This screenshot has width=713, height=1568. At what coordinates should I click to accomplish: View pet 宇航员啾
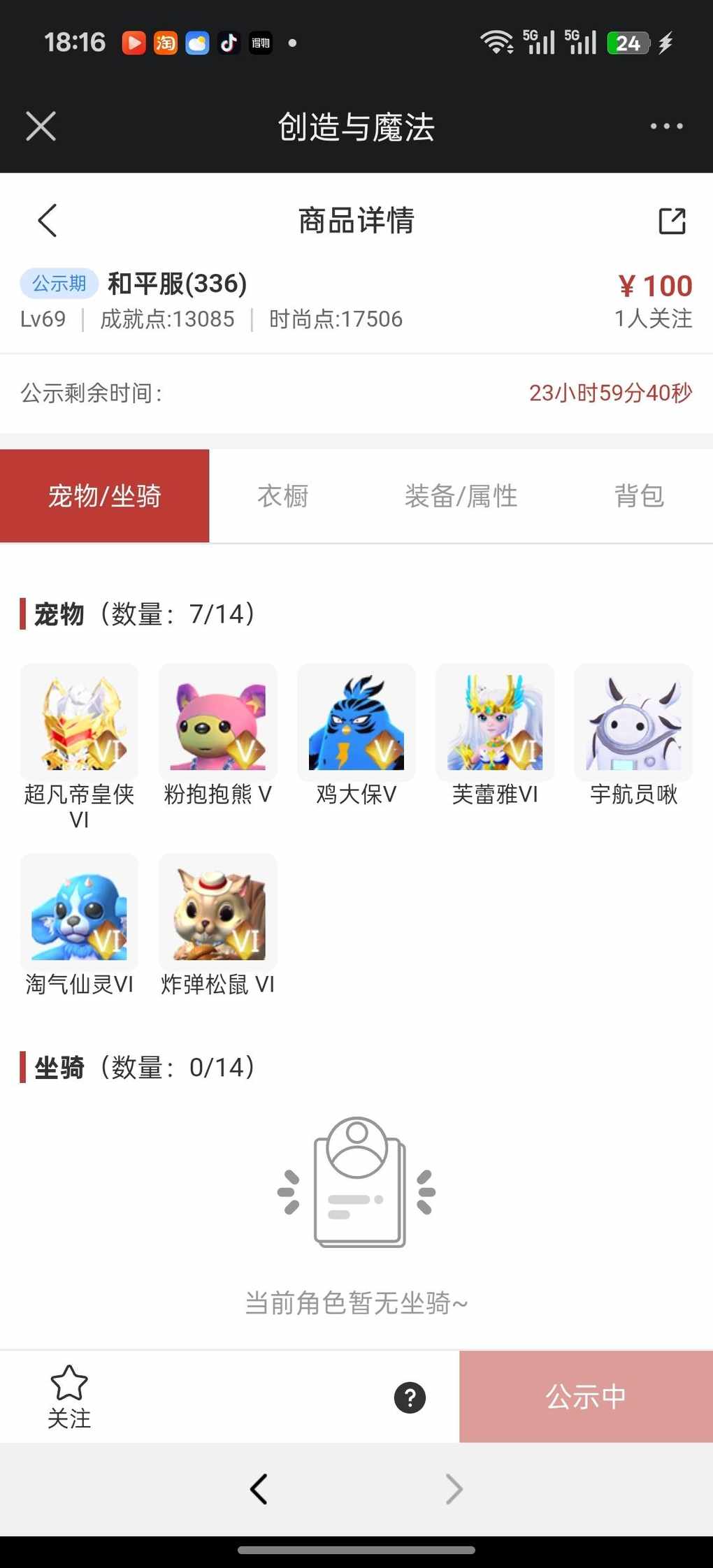[633, 723]
